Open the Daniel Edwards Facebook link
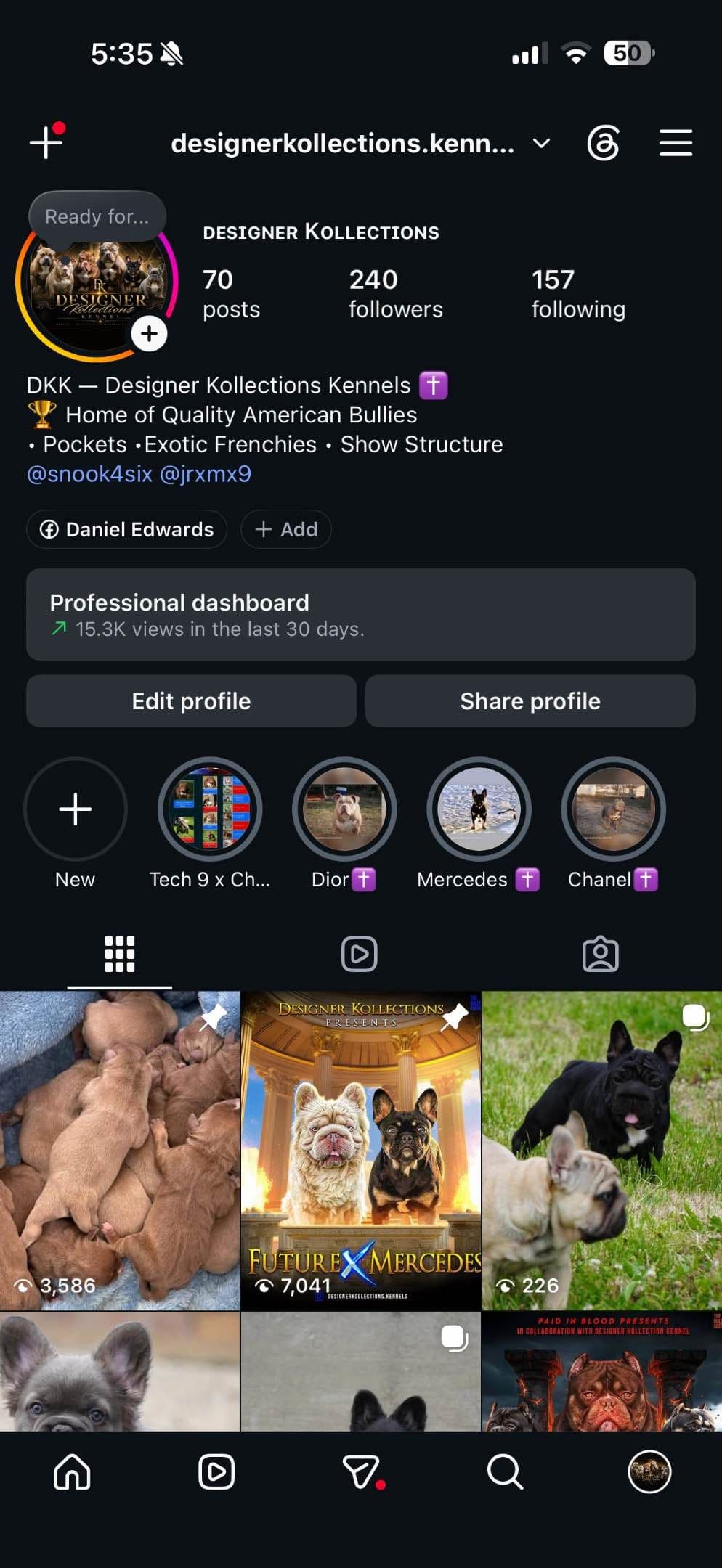Screen dimensions: 722x1568 coord(127,529)
